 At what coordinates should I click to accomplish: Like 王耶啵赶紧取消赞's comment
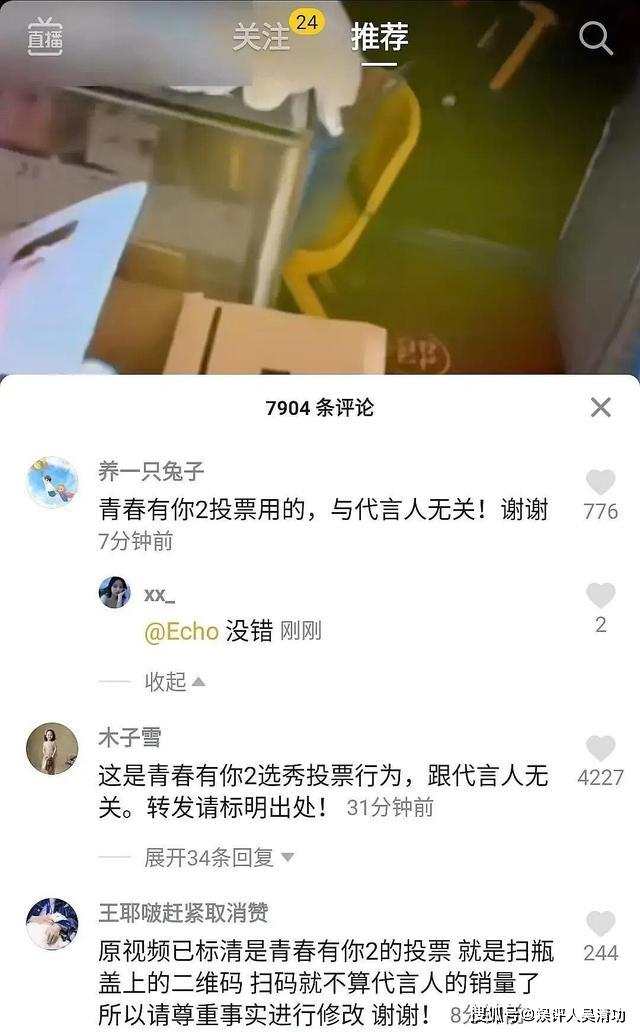point(600,924)
